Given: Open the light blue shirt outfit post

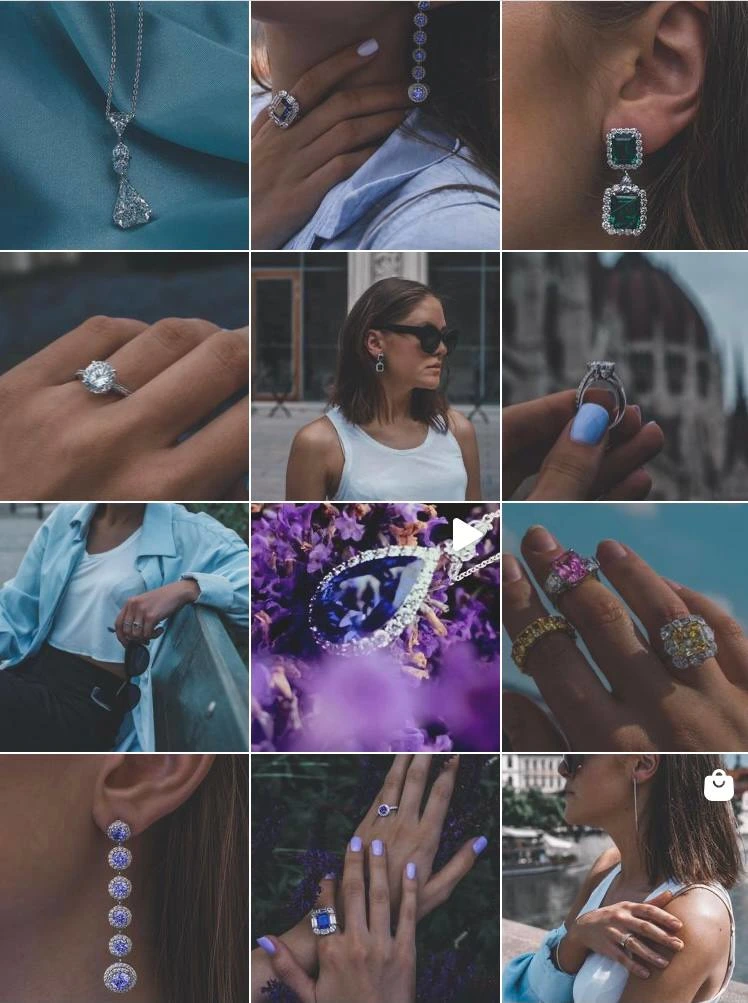Looking at the screenshot, I should pos(124,627).
